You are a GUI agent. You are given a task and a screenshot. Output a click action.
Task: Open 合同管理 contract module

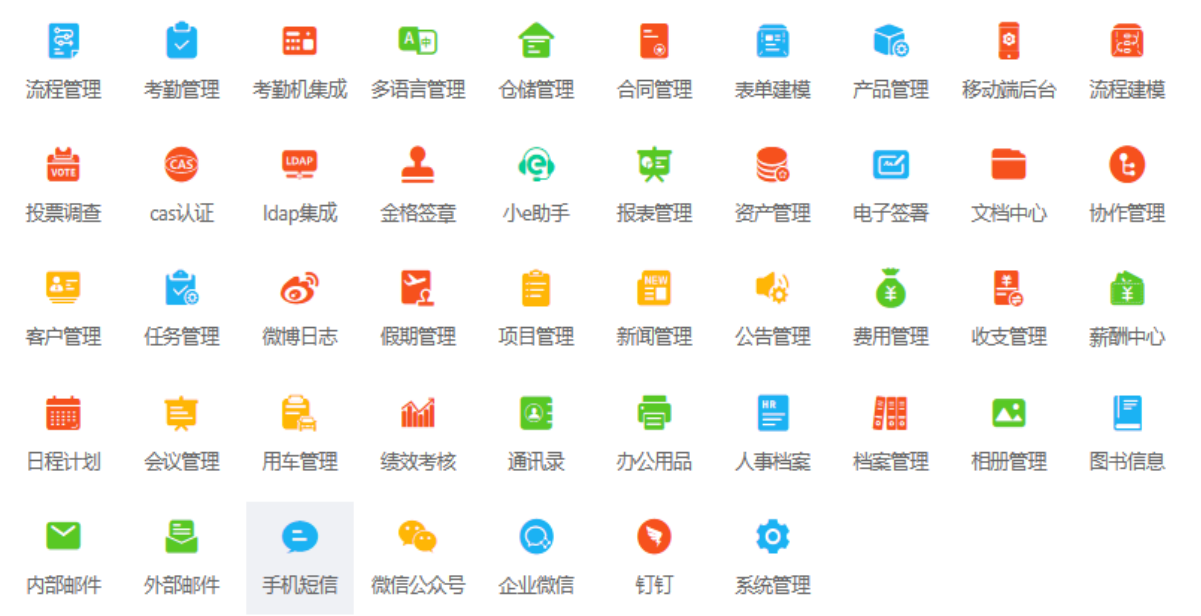(654, 42)
